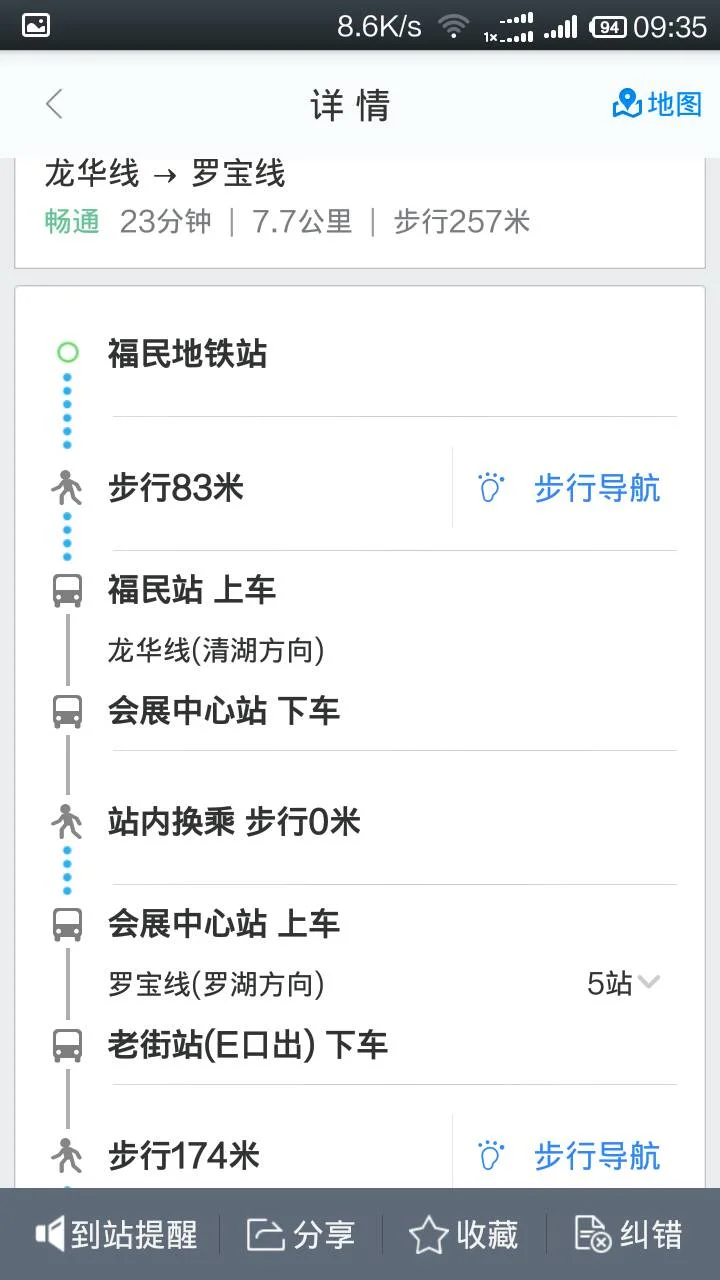Click the bus icon beside 福民站 上车

(67, 590)
